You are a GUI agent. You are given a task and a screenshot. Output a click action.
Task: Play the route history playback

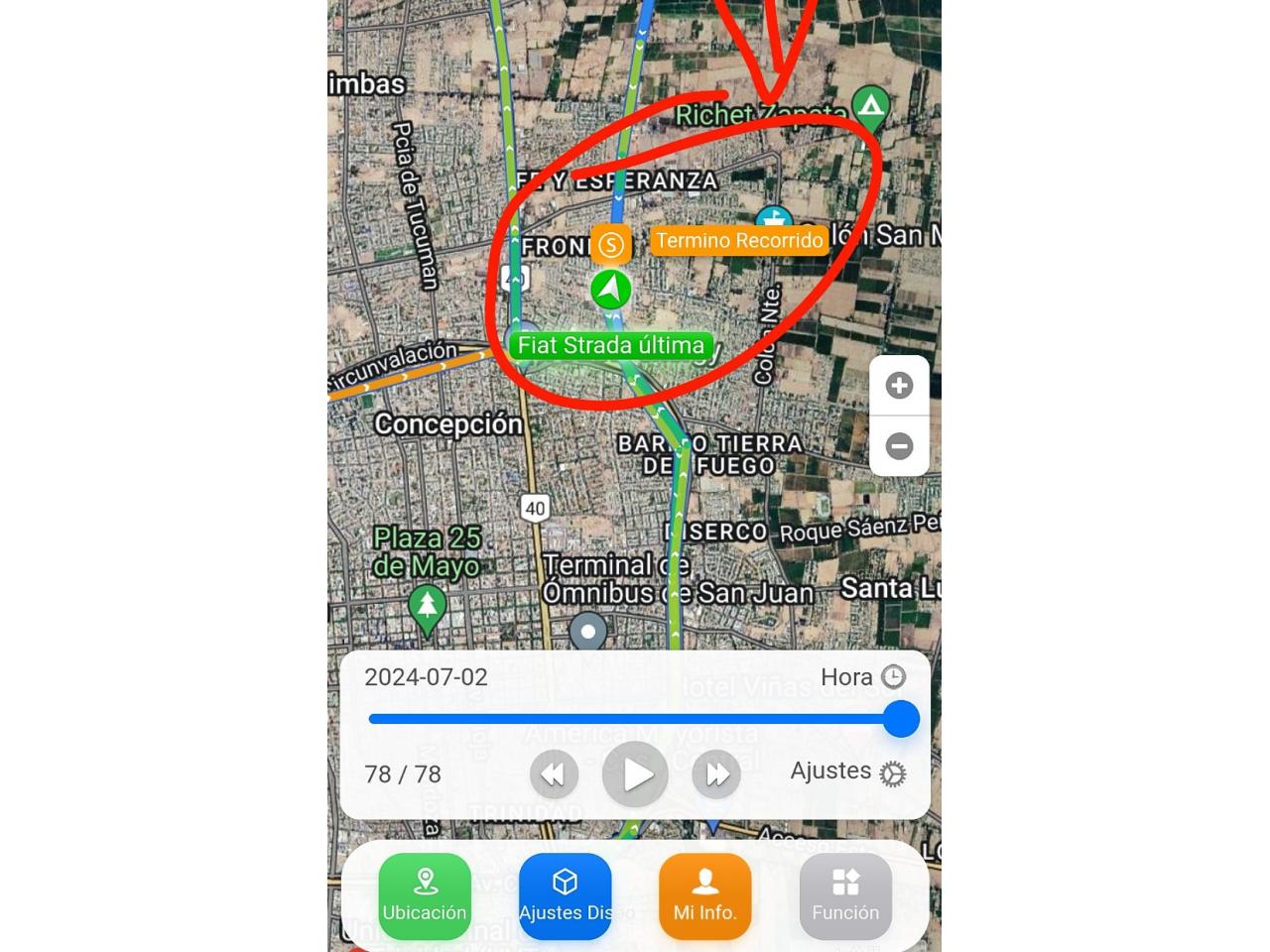point(635,774)
